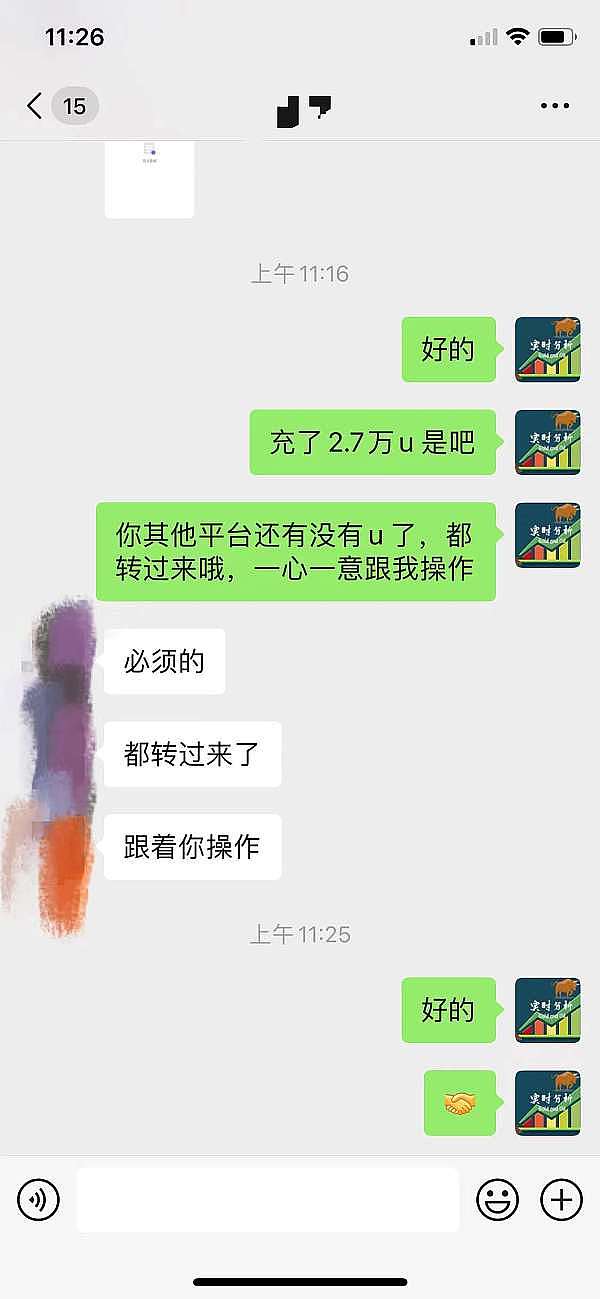Open the chat's three-dot menu
Screen dimensions: 600x1299
click(x=554, y=106)
